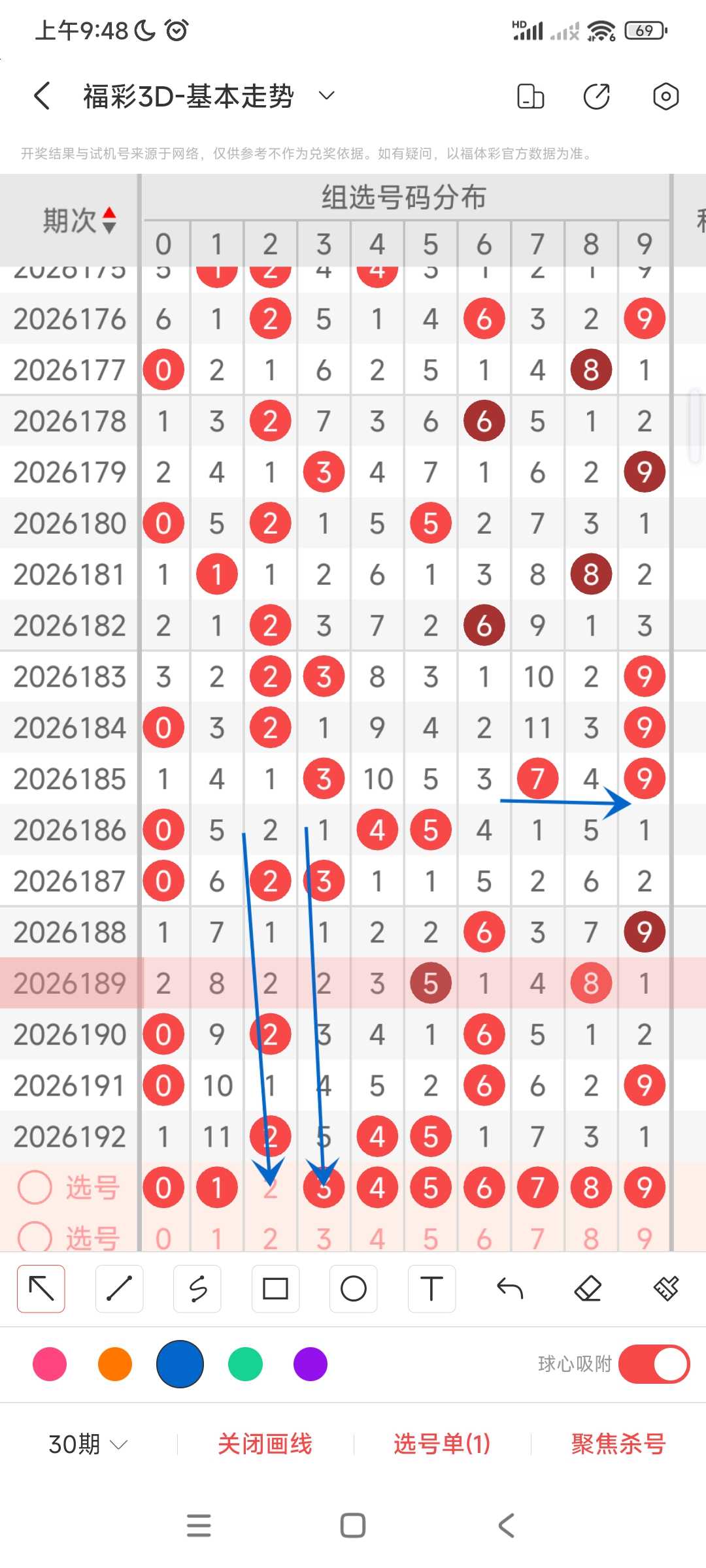The width and height of the screenshot is (706, 1568).
Task: Open the hexagon settings icon
Action: 665,96
